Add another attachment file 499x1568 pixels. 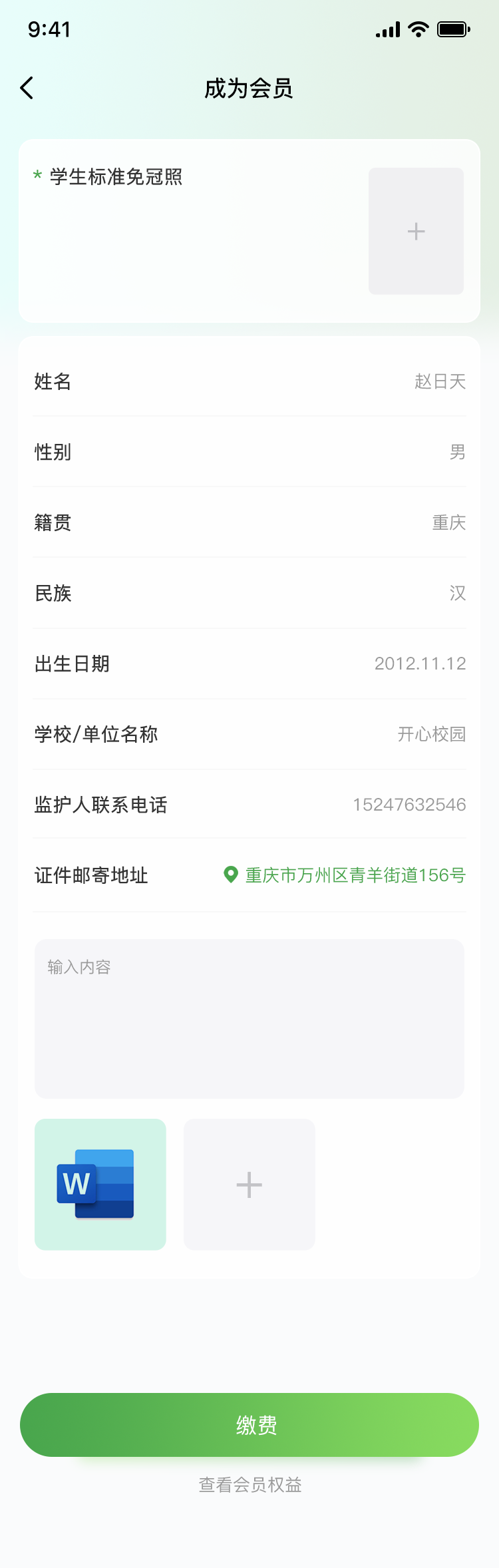[249, 1184]
